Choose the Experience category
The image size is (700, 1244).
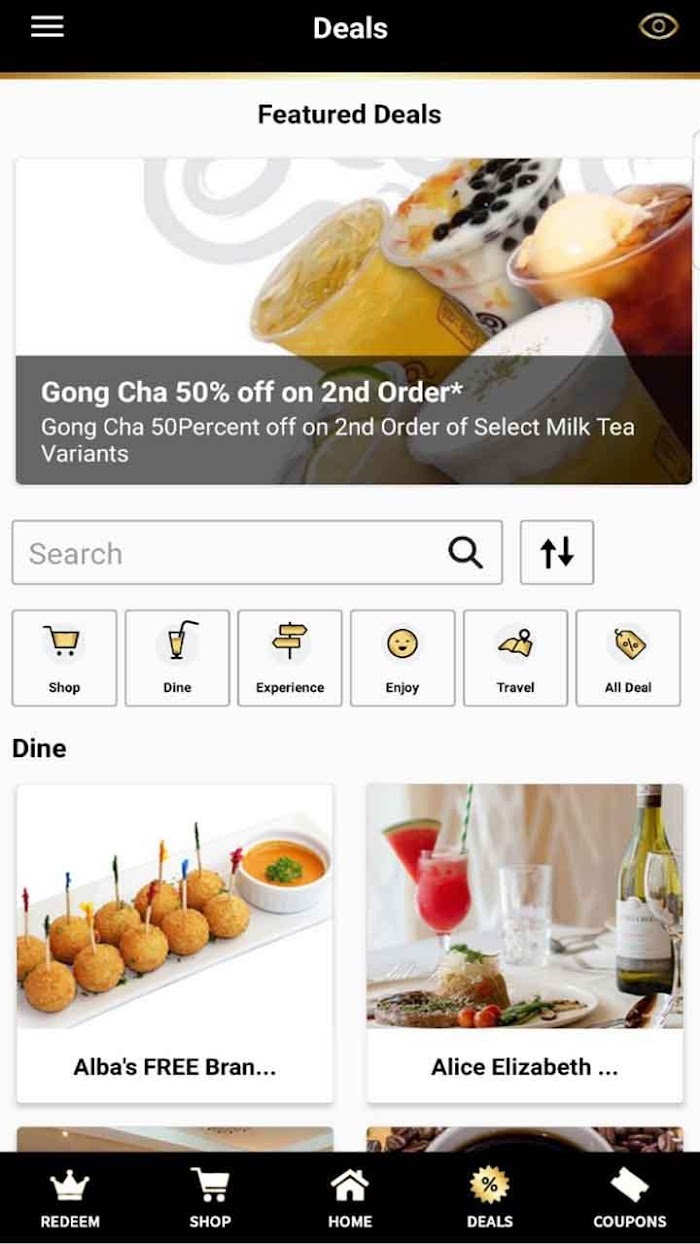(290, 658)
